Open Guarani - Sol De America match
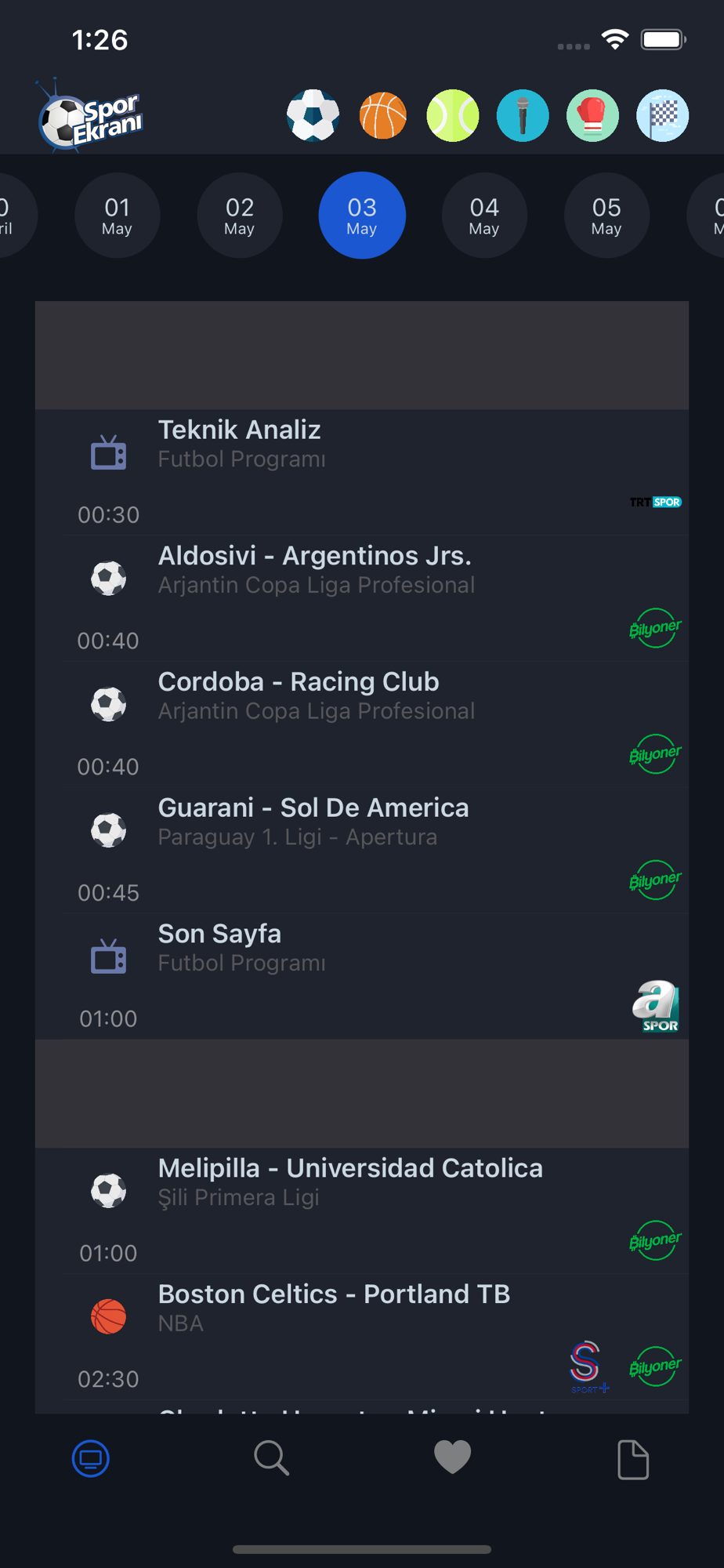The width and height of the screenshot is (724, 1568). pos(362,851)
